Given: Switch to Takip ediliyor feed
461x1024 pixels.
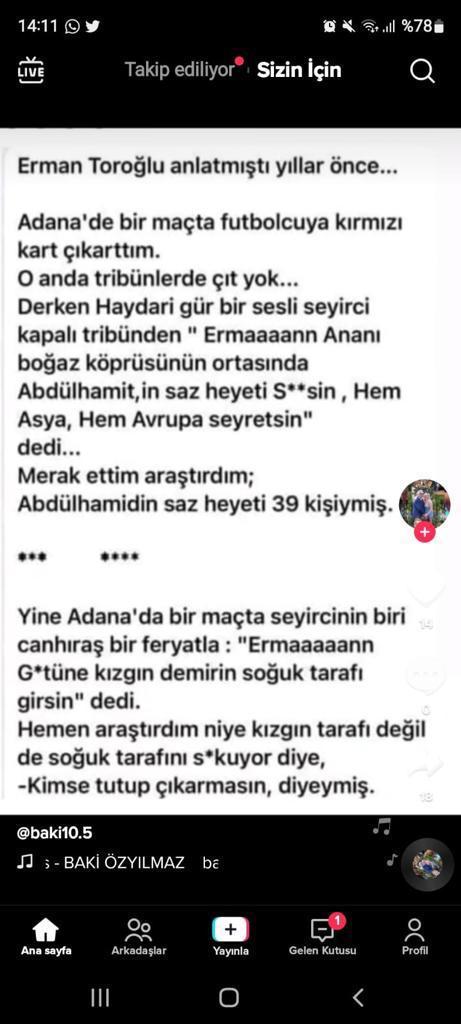Looking at the screenshot, I should click(x=180, y=70).
